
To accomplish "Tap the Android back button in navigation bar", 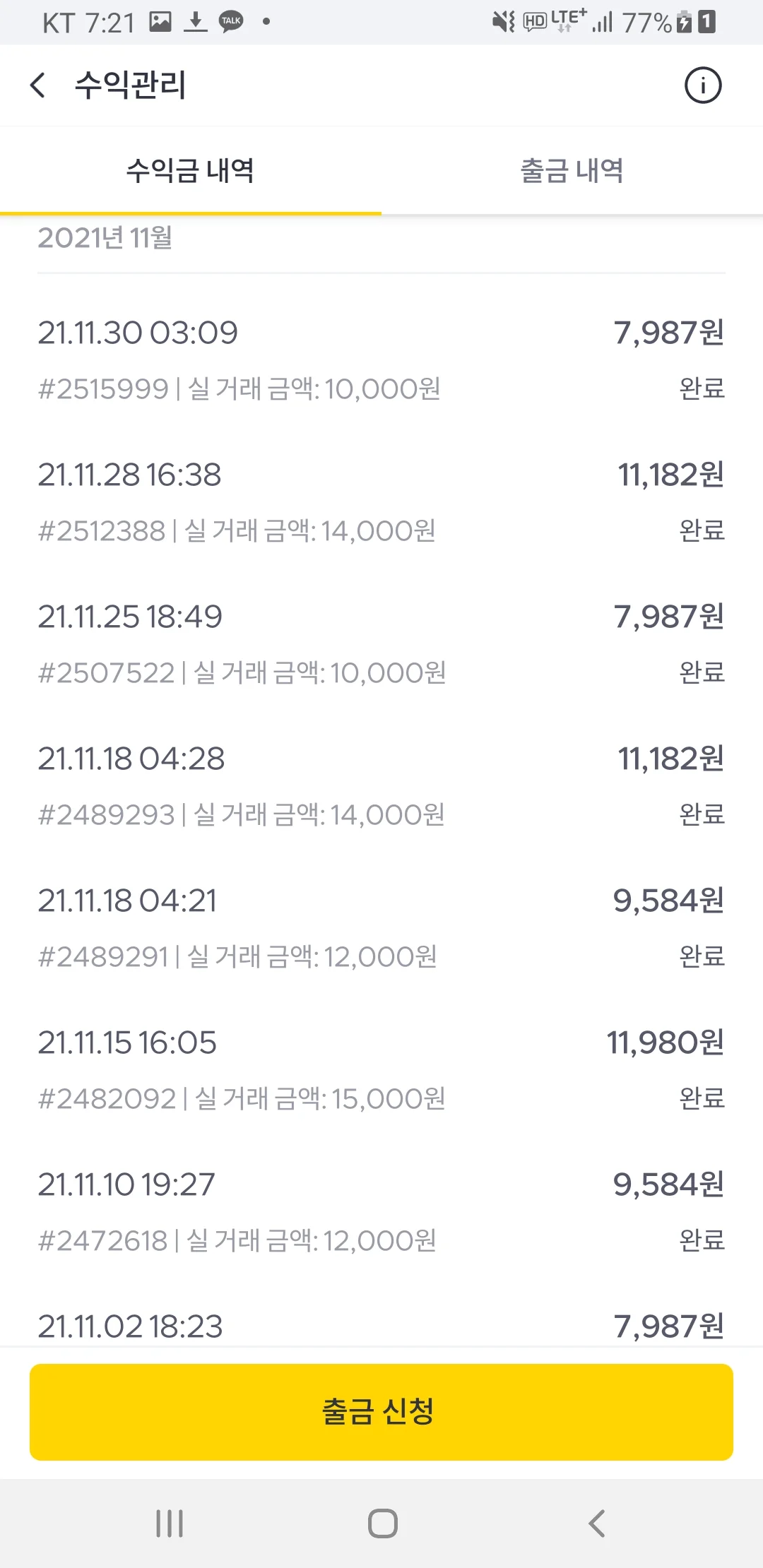I will point(596,1524).
